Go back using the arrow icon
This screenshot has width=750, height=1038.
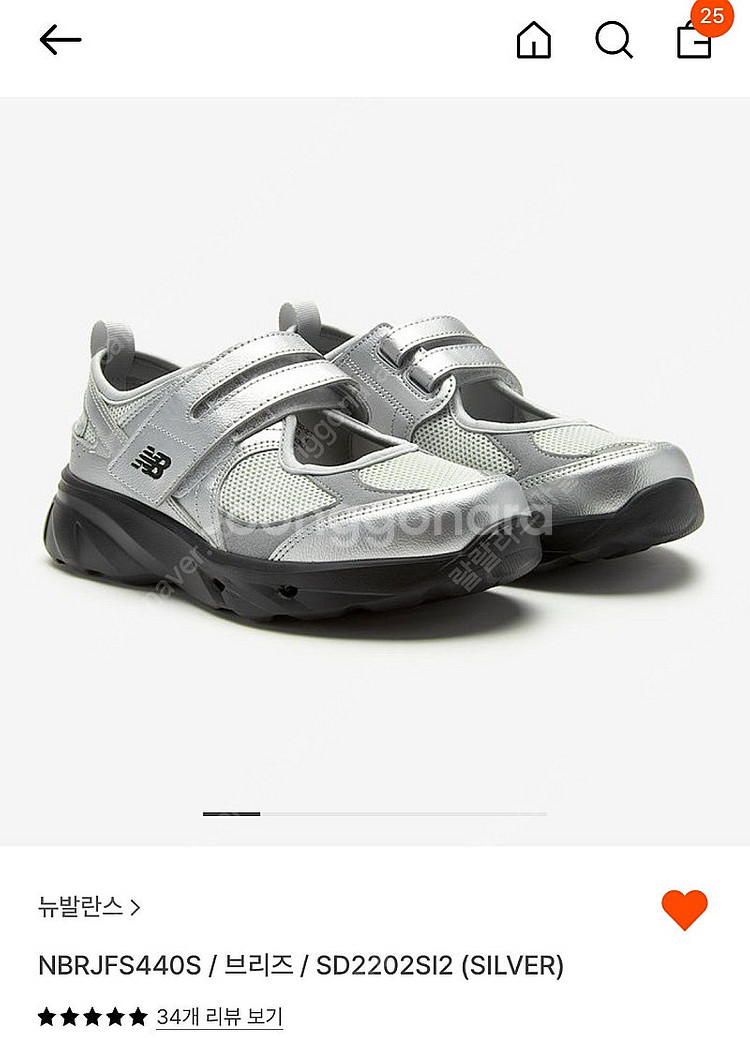click(x=60, y=40)
